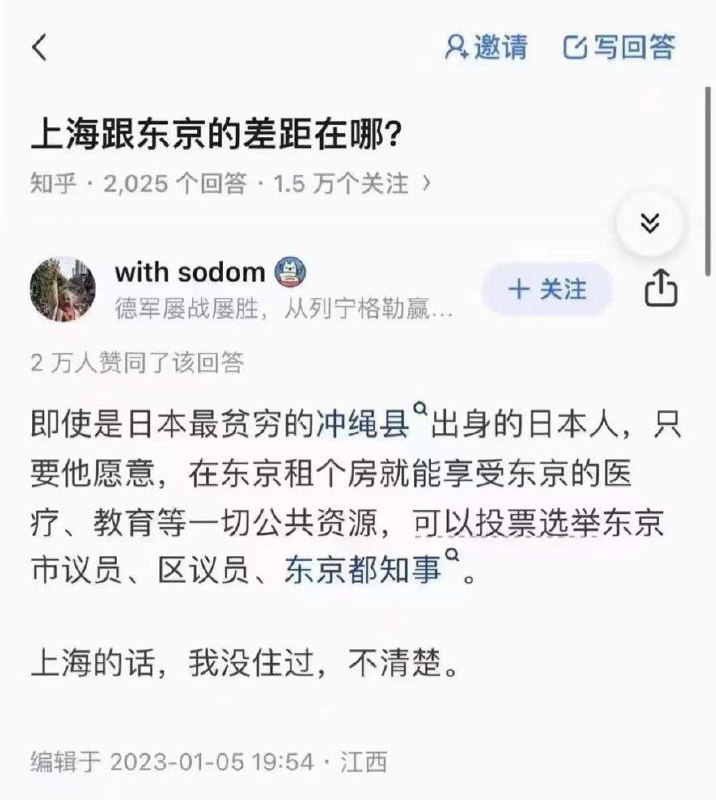Tap 邀请 to invite someone to answer
716x800 pixels.
click(x=486, y=47)
